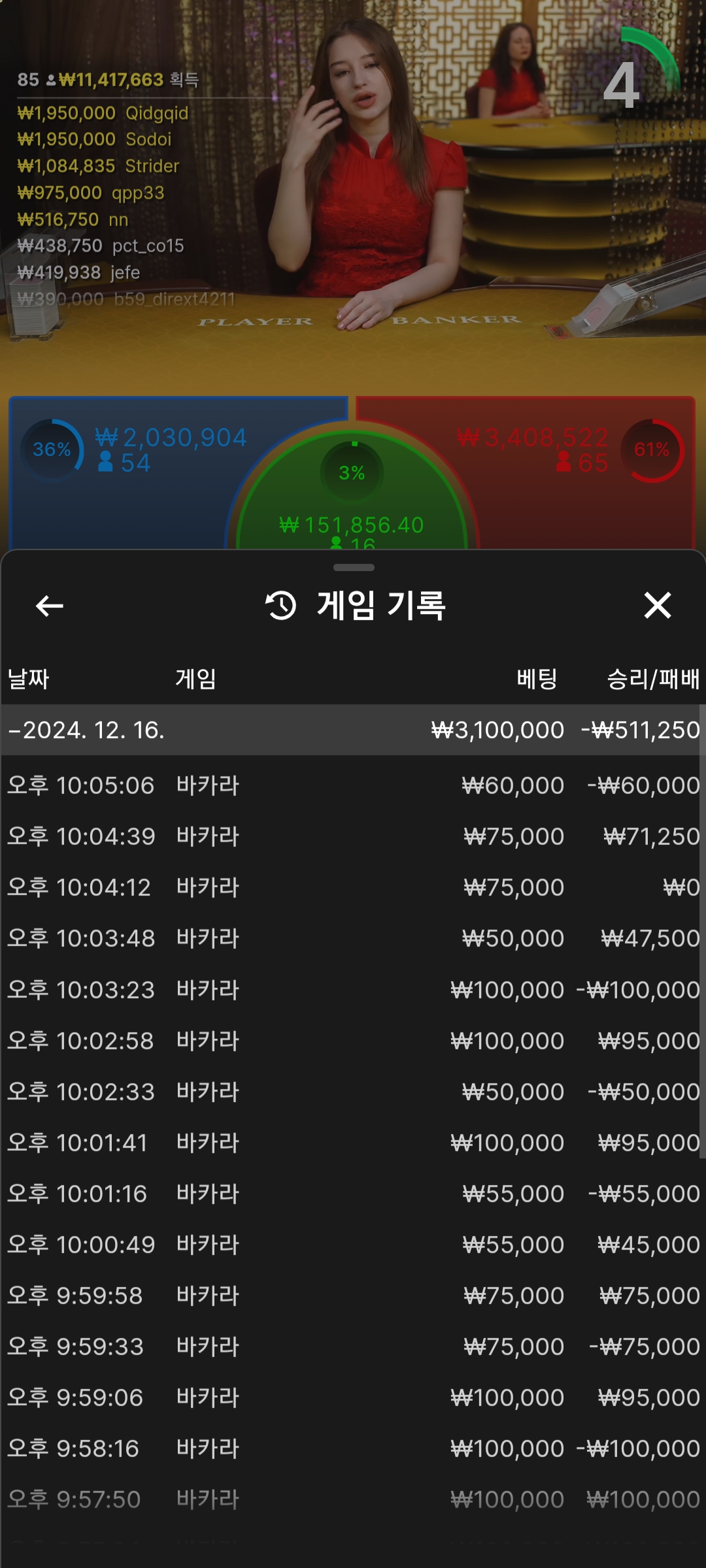Open the 오후 9:58:16 baccarat record

[353, 1448]
